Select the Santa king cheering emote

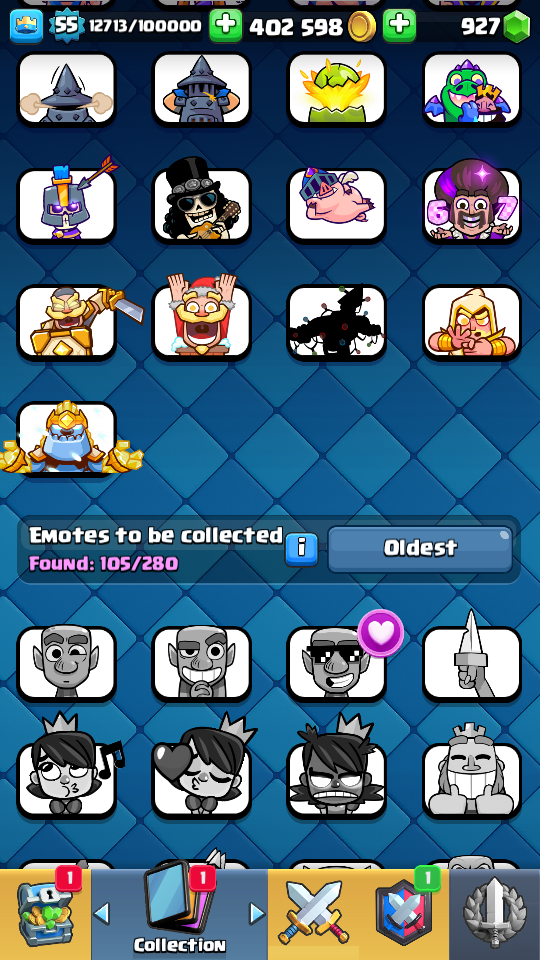(x=201, y=318)
